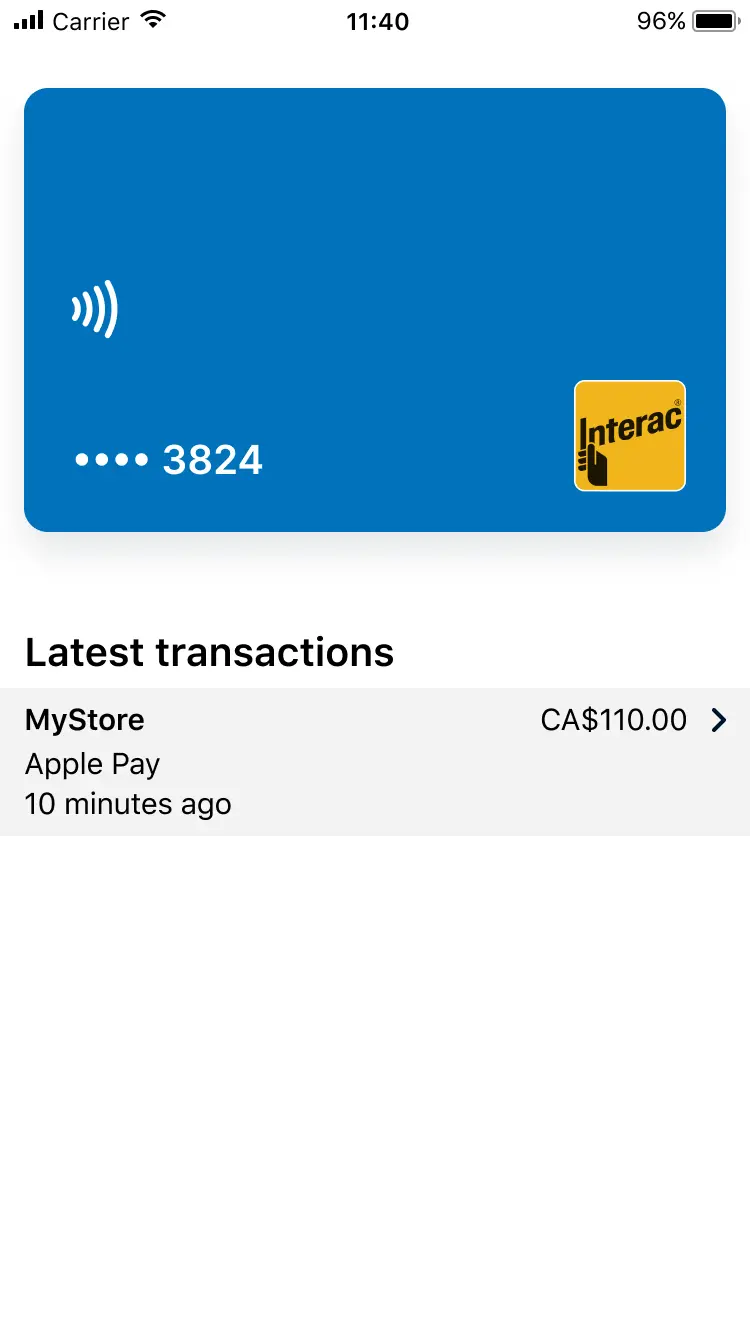
Task: Tap the CA$110.00 amount text
Action: click(x=613, y=719)
